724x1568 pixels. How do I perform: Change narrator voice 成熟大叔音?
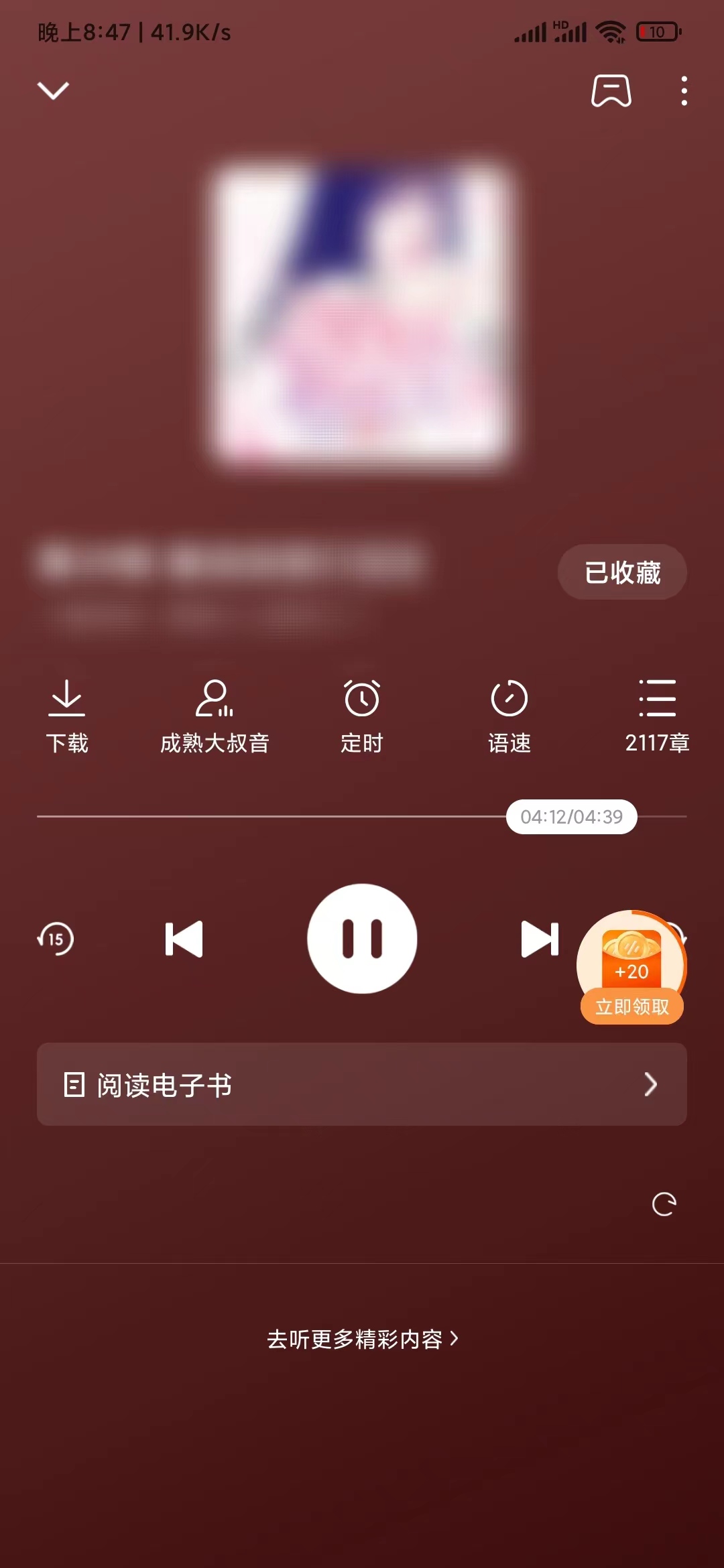pyautogui.click(x=215, y=716)
